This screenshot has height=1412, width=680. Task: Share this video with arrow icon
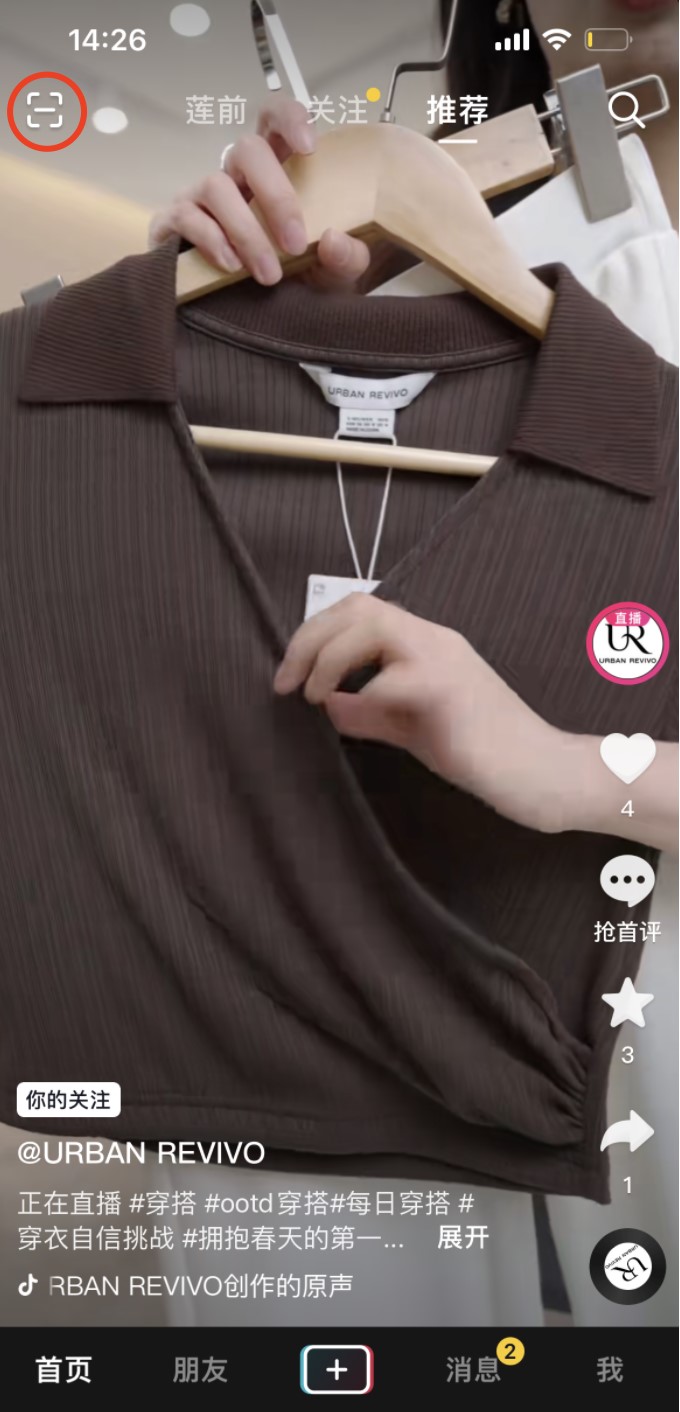[627, 1133]
